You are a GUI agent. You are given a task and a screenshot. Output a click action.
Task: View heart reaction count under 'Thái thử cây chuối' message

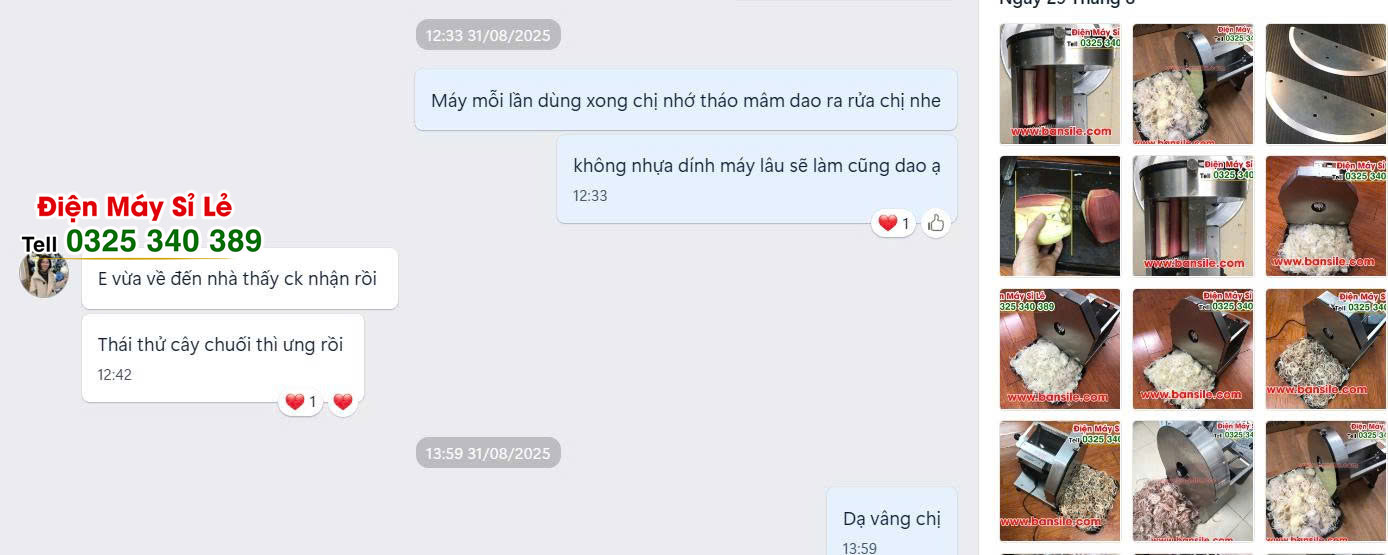click(x=301, y=402)
